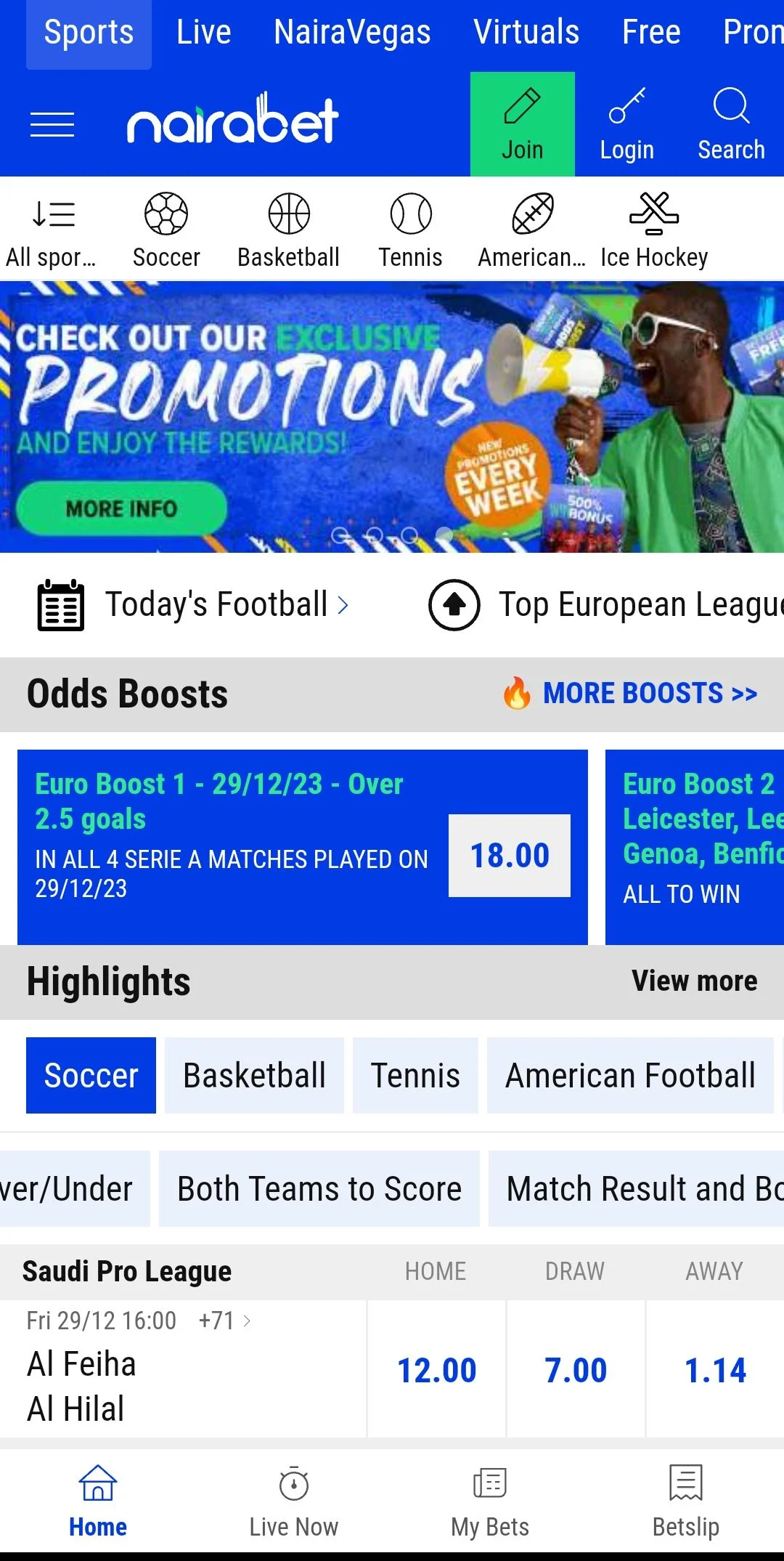The height and width of the screenshot is (1561, 784).
Task: Open Search
Action: pyautogui.click(x=731, y=124)
